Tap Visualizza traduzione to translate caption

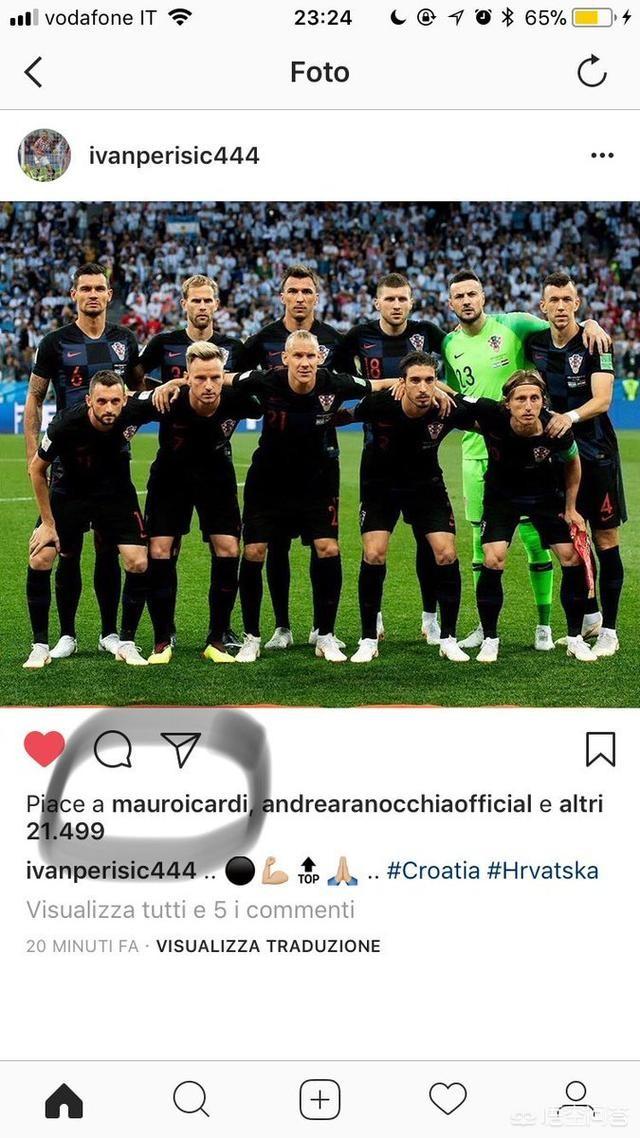pyautogui.click(x=268, y=945)
